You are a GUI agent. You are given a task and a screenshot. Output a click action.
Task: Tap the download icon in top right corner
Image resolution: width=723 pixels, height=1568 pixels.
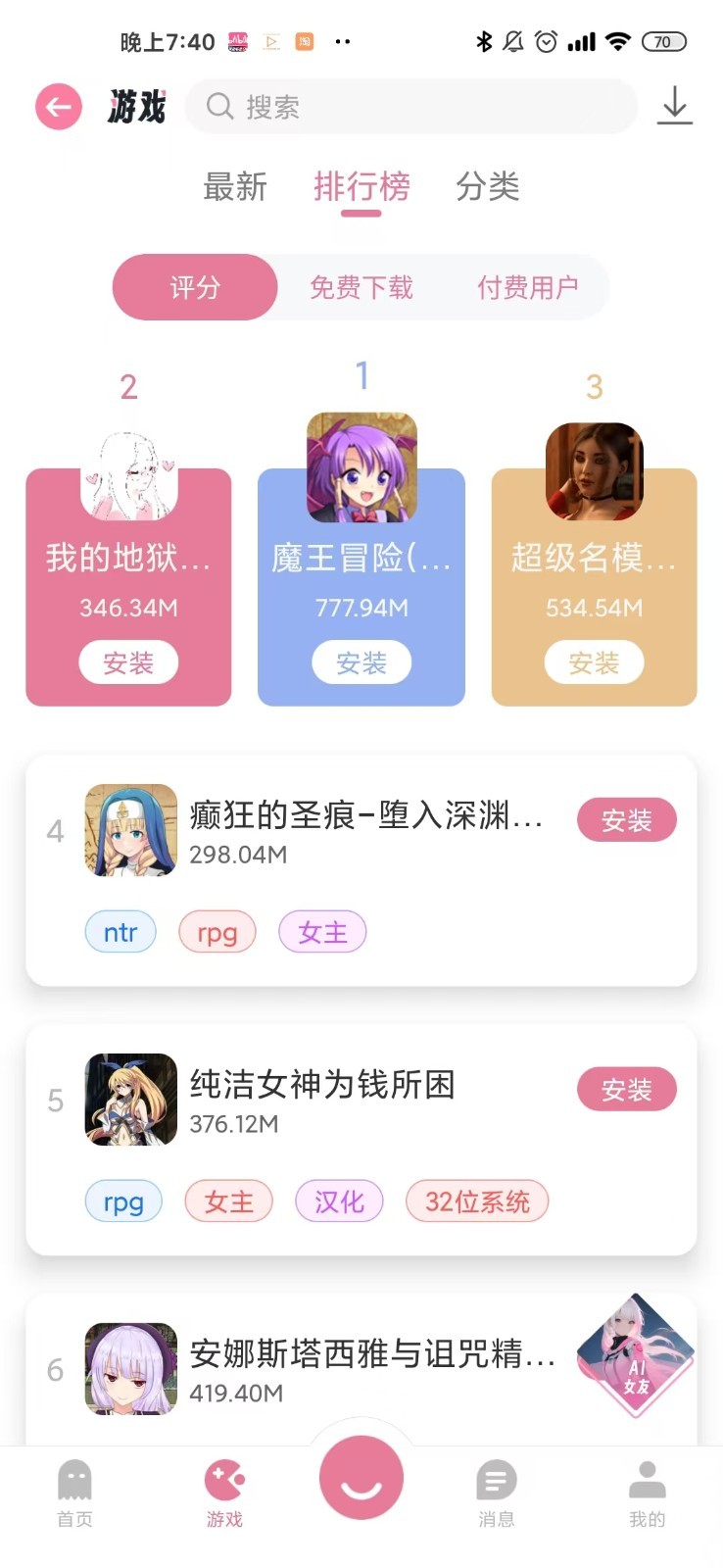674,107
